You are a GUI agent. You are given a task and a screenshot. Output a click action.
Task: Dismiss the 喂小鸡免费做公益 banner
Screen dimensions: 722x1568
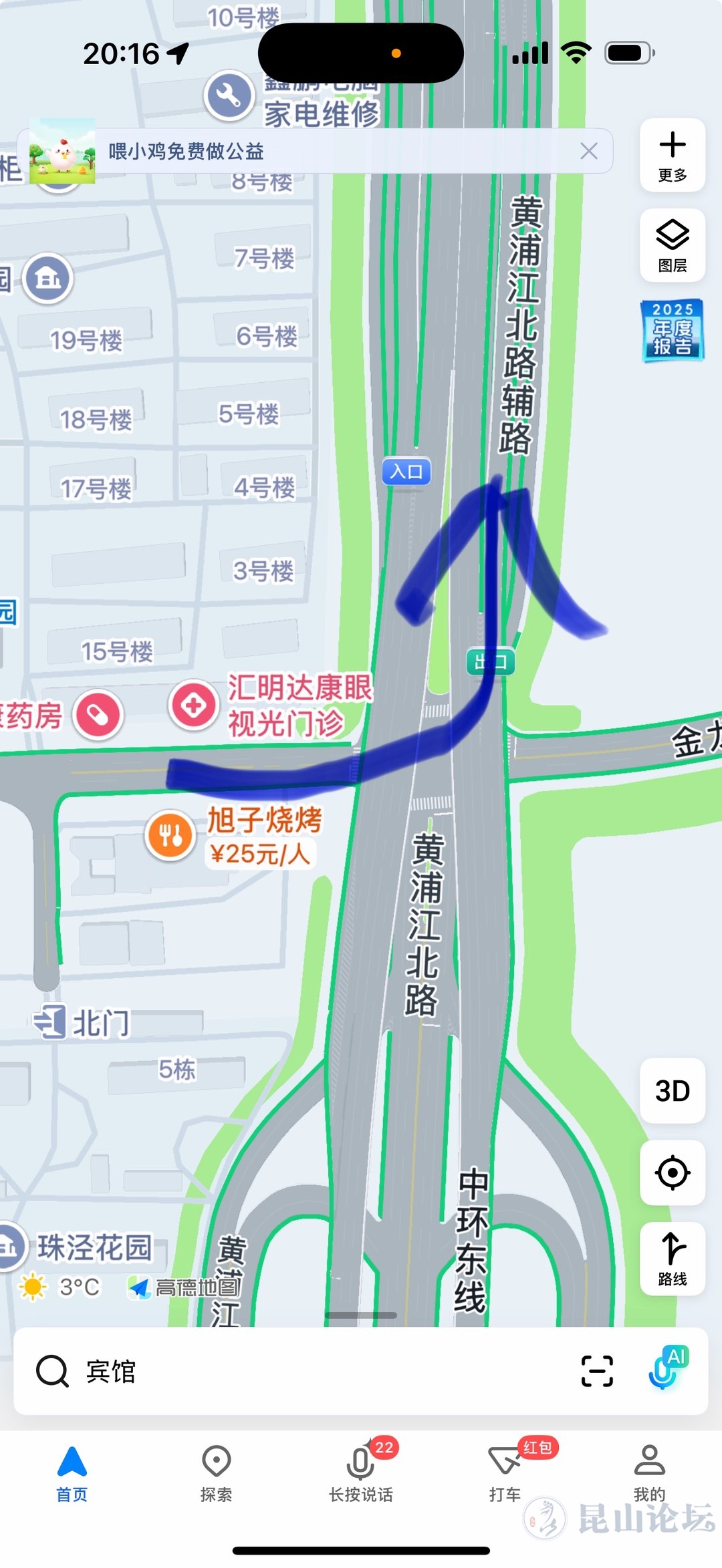(589, 151)
